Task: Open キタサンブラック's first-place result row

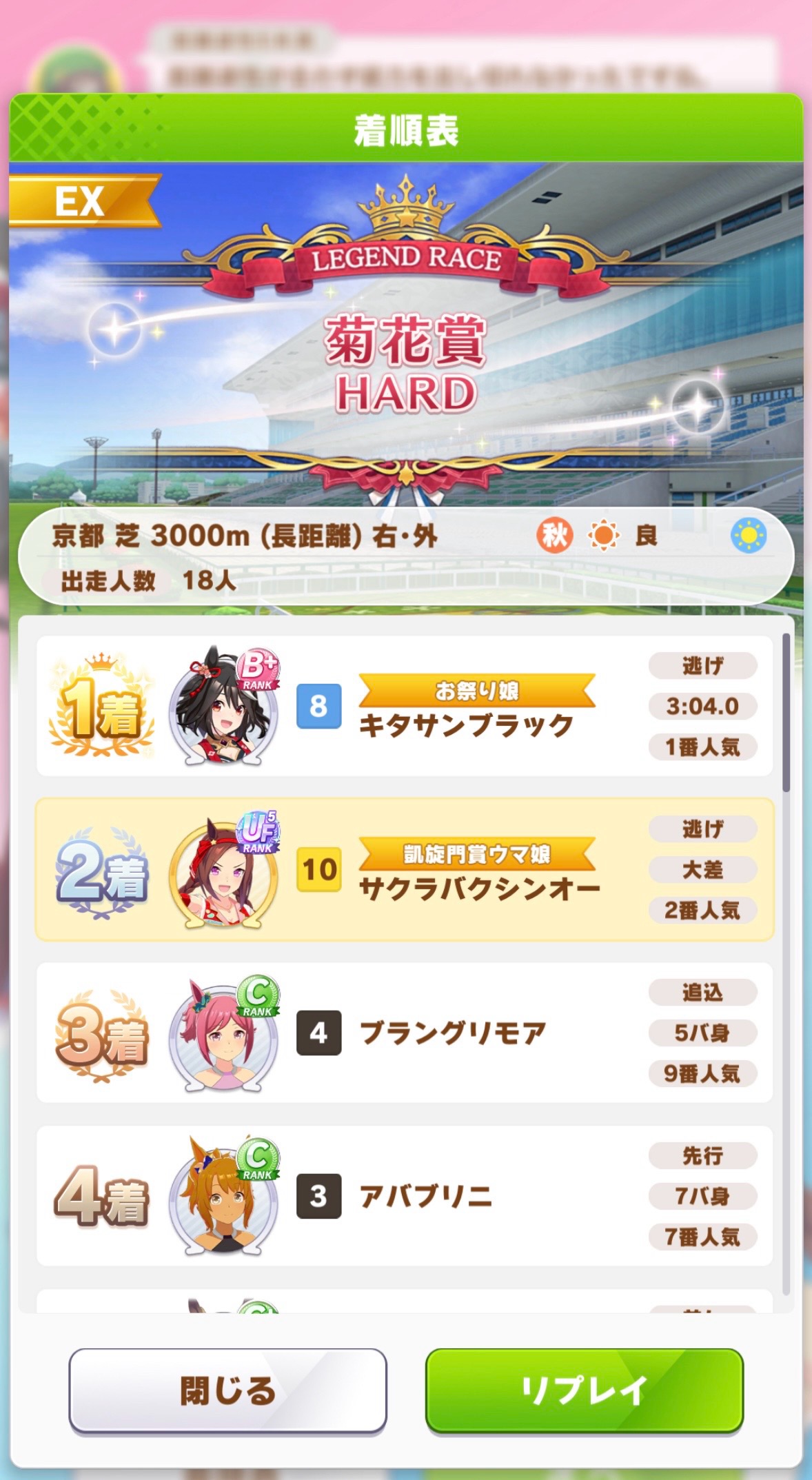Action: pos(404,707)
